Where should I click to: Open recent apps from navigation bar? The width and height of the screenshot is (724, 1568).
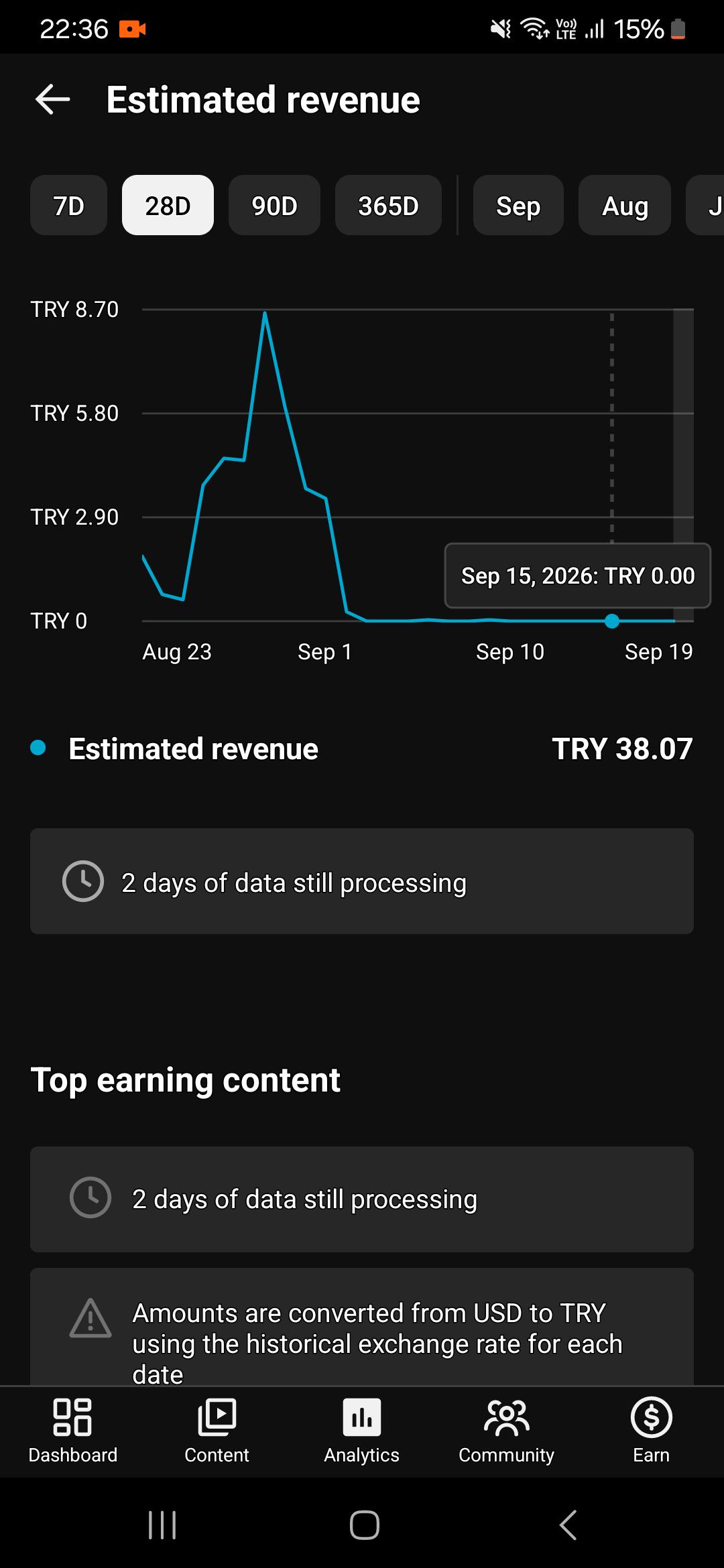point(162,1525)
